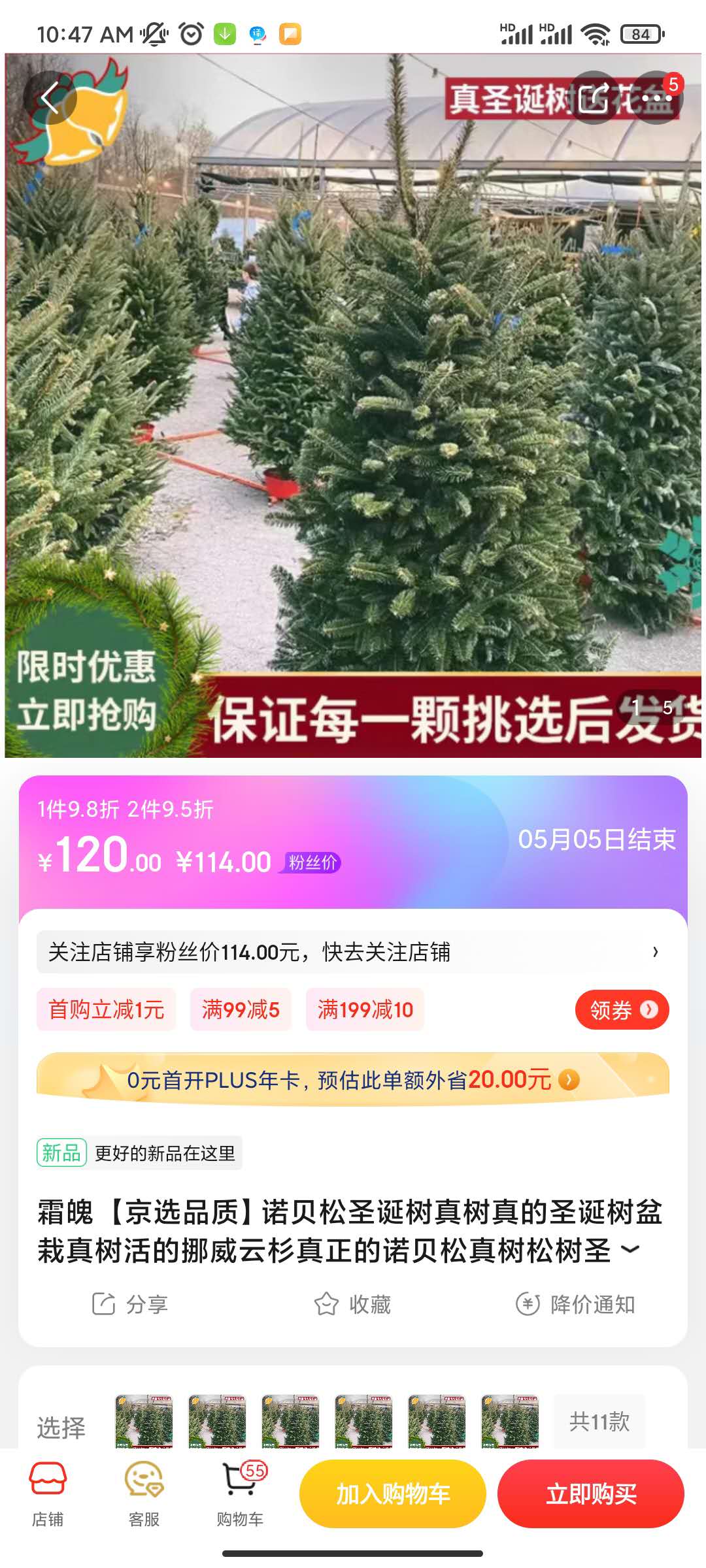Tap the 领券 button to claim coupons
706x1568 pixels.
click(622, 1010)
